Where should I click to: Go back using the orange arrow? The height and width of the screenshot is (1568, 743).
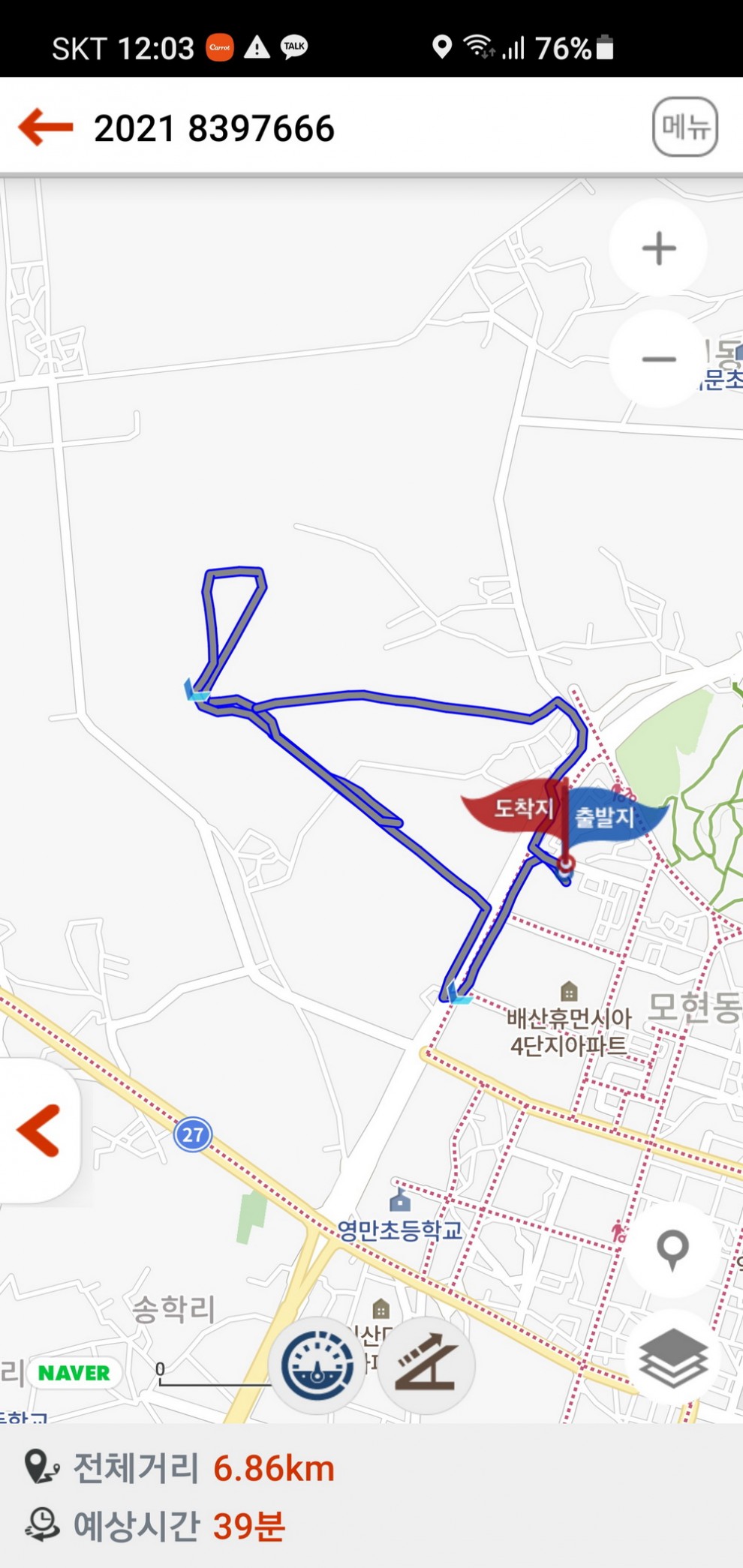click(46, 127)
